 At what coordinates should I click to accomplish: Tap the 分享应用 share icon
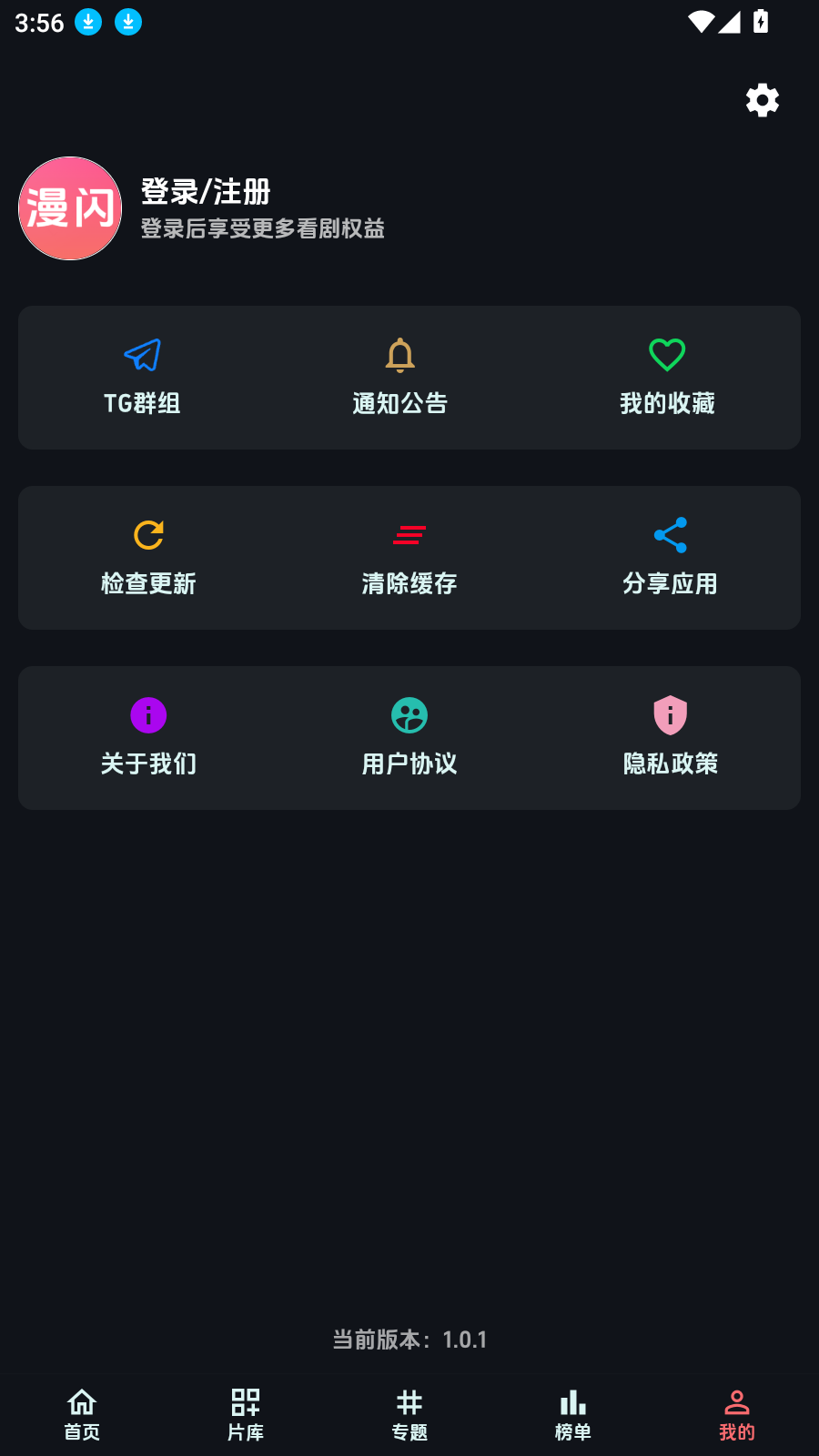click(670, 535)
